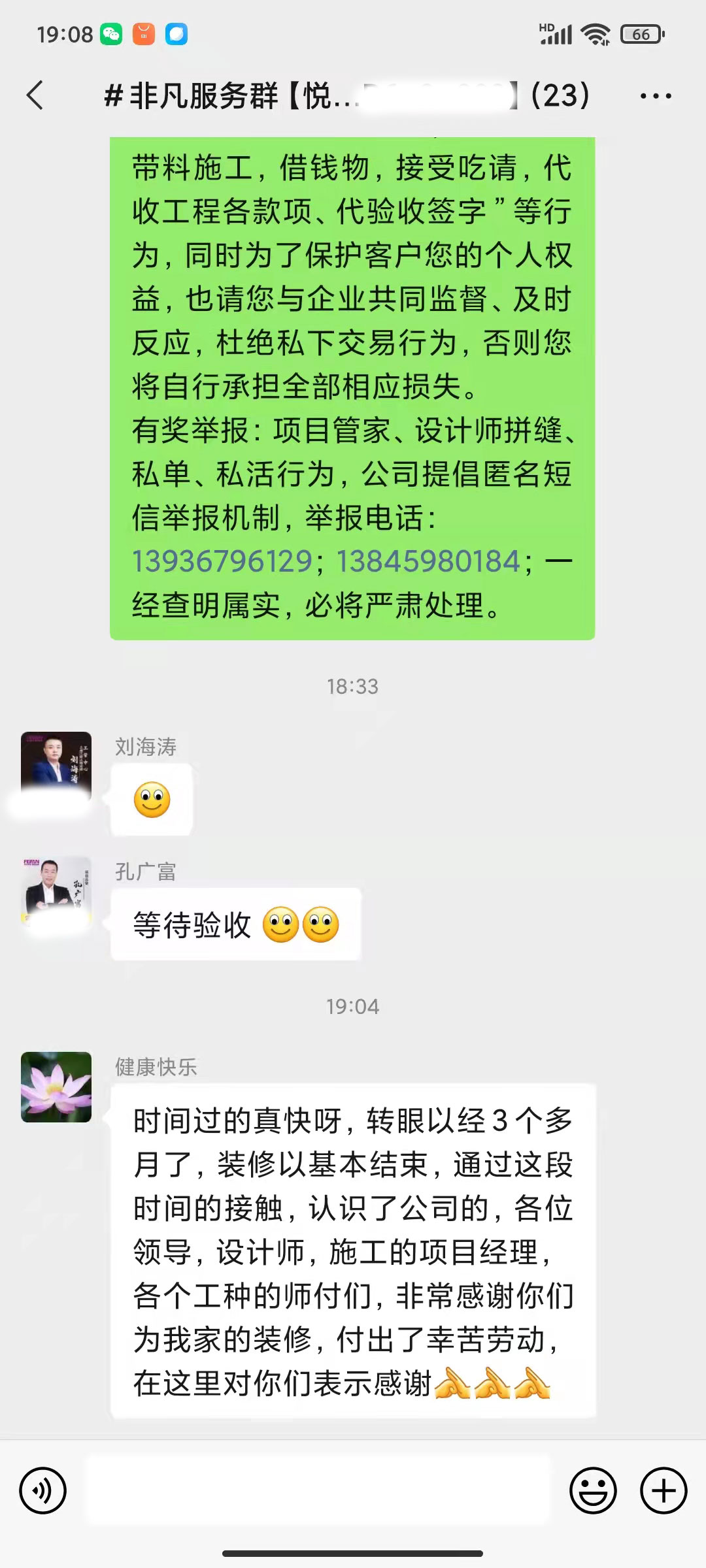Tap phone number 13845980184 link

(x=428, y=561)
